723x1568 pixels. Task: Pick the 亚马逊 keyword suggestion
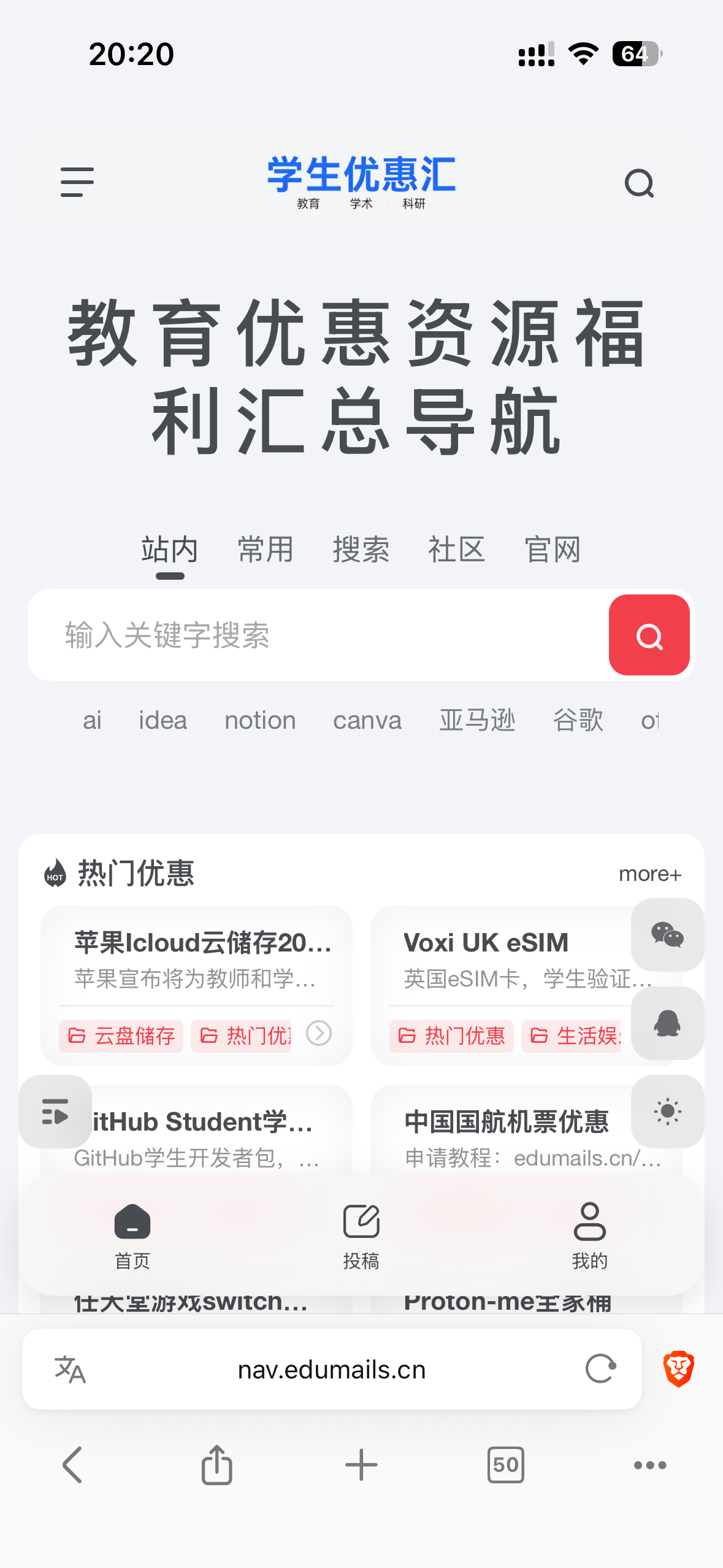pyautogui.click(x=477, y=720)
